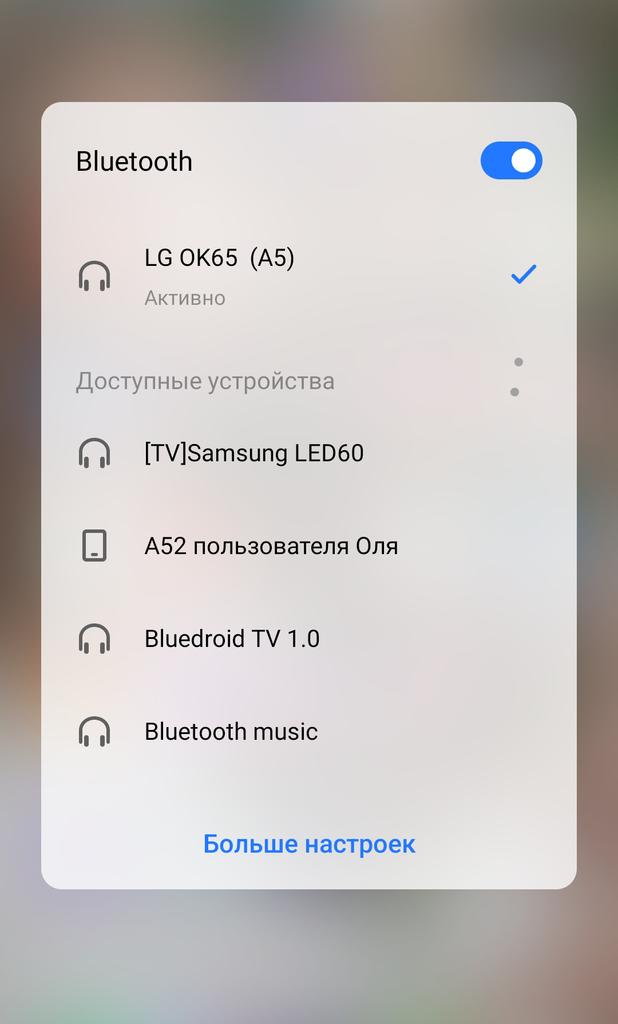Screen dimensions: 618x1024
Task: Turn off the Bluetooth switch
Action: [x=511, y=161]
